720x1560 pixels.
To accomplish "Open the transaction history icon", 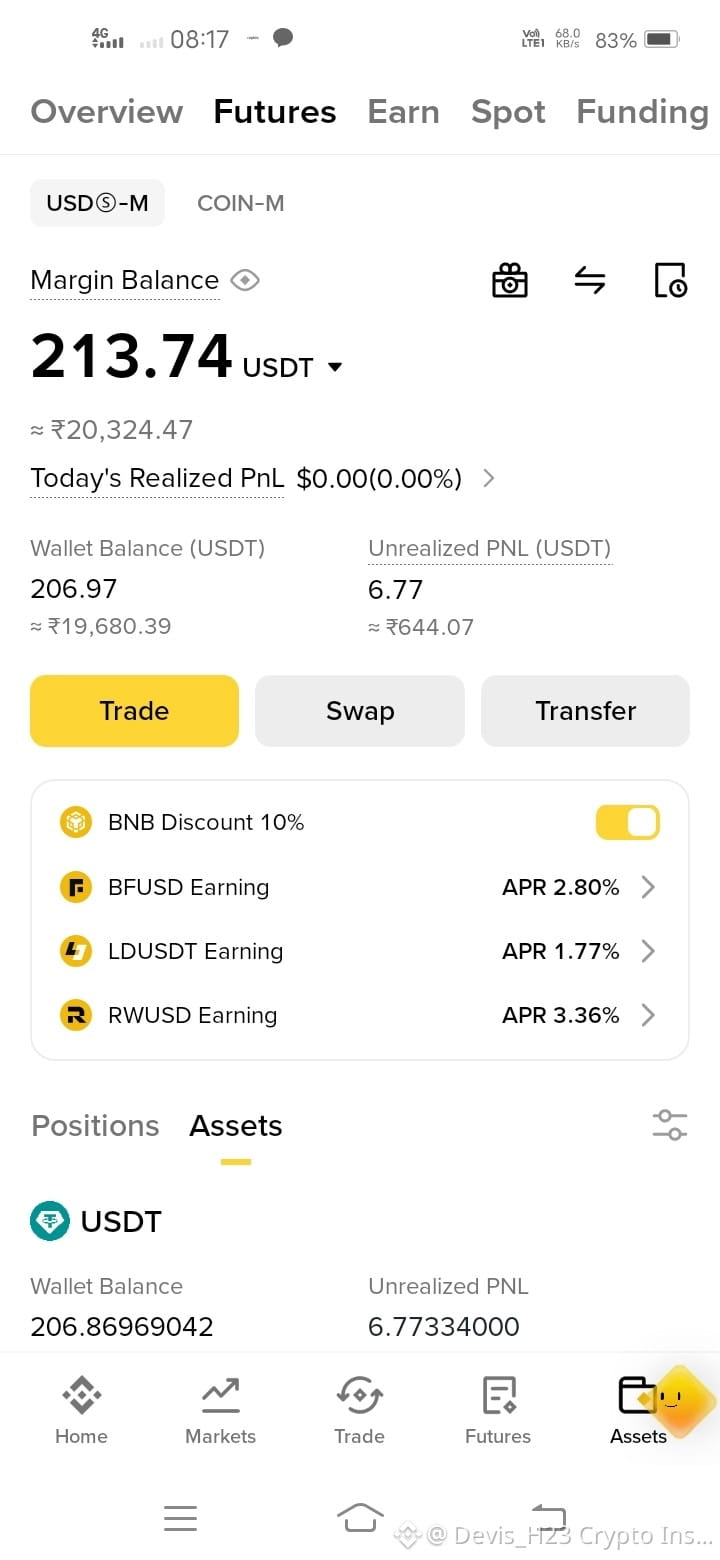I will click(670, 280).
